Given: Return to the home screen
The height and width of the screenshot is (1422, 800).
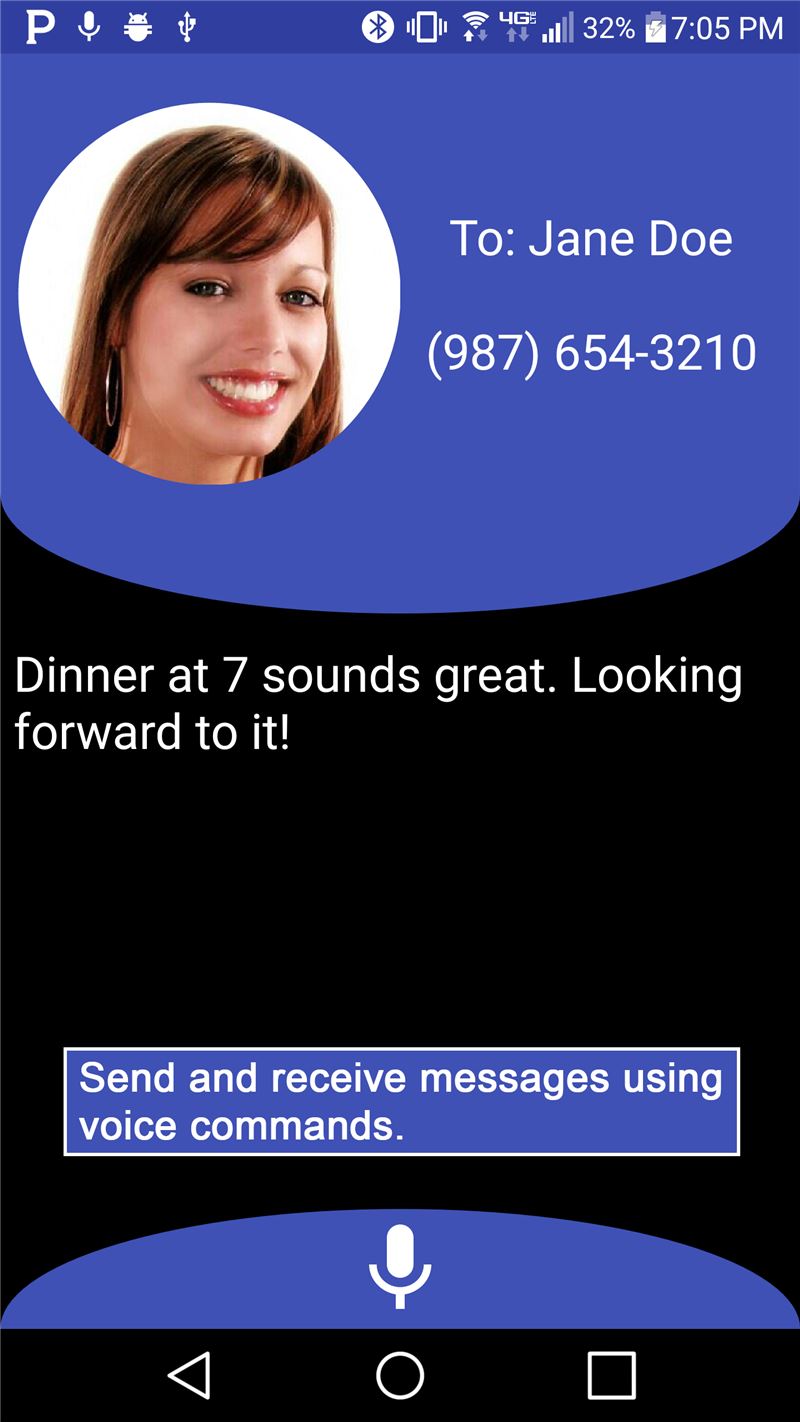Looking at the screenshot, I should (x=400, y=1375).
